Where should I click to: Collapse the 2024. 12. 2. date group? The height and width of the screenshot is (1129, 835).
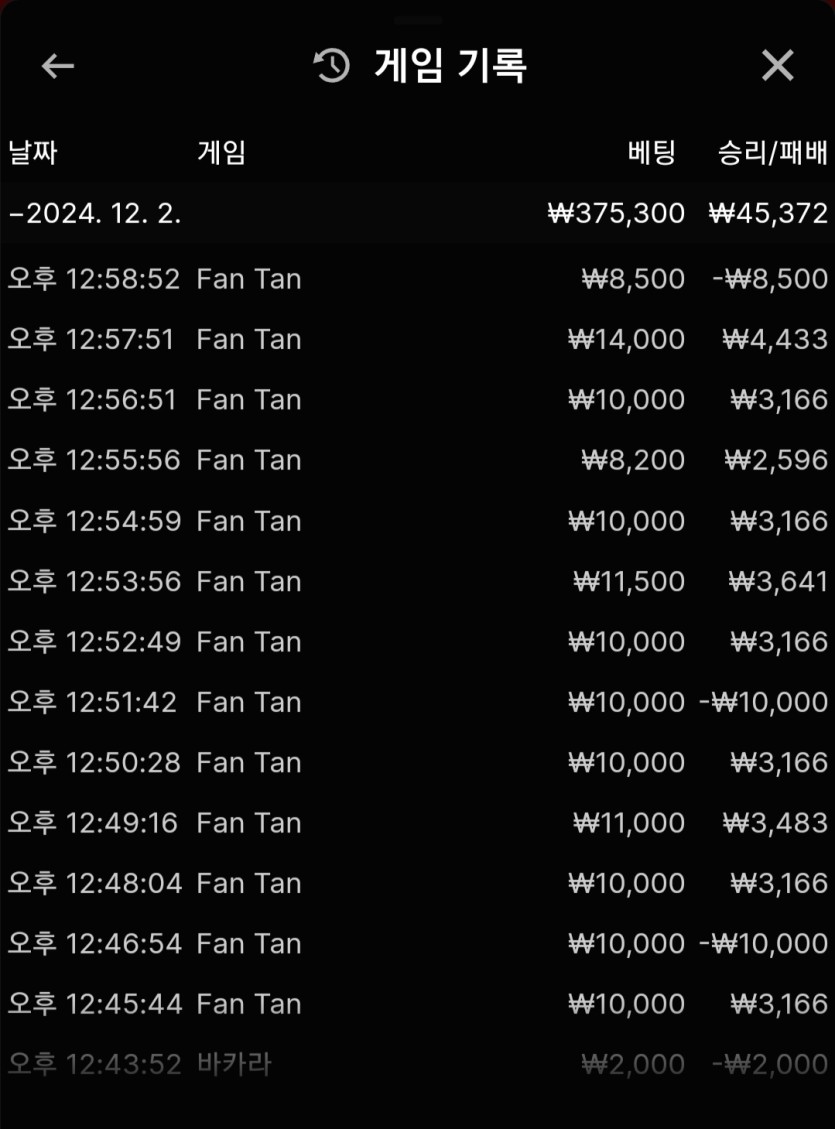tap(95, 213)
